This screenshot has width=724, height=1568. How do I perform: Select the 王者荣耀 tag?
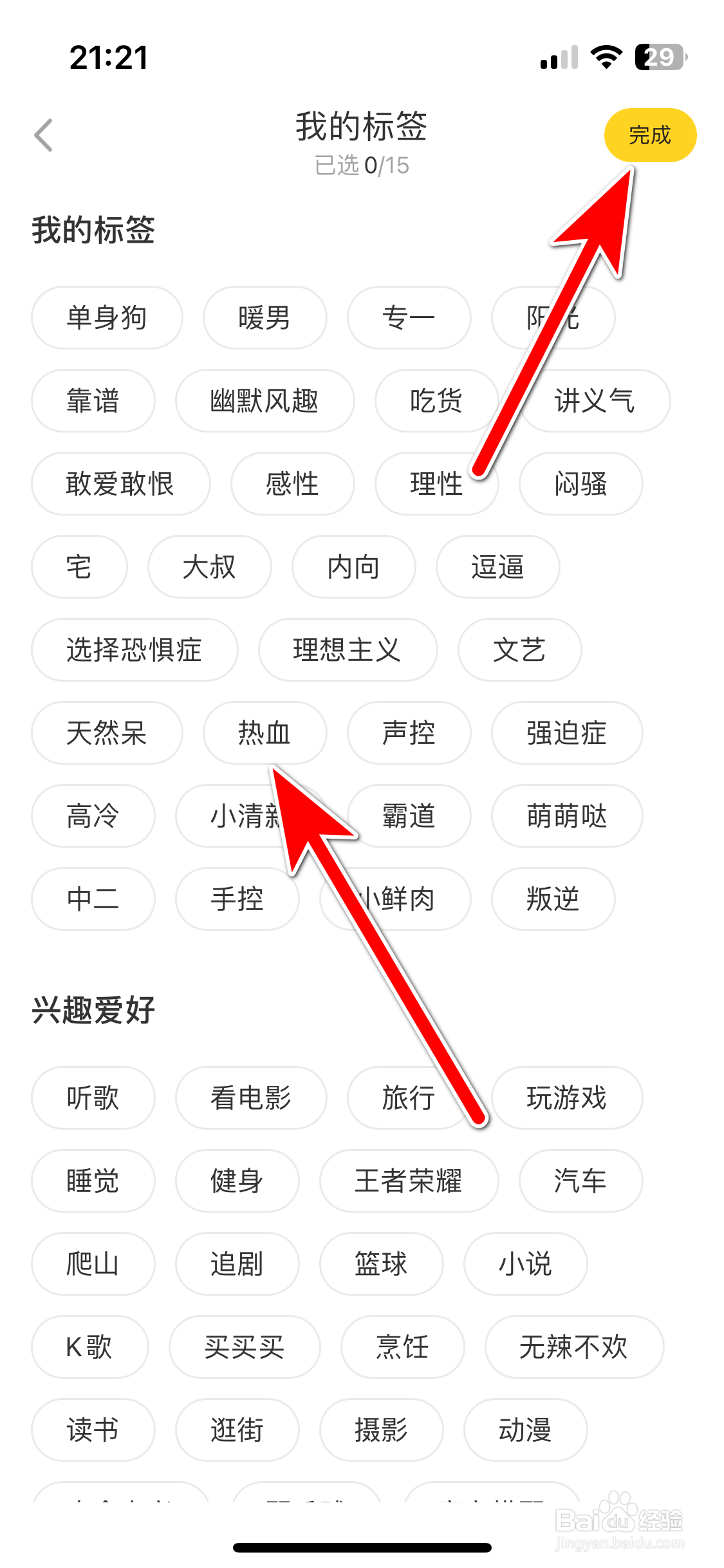[x=409, y=1181]
